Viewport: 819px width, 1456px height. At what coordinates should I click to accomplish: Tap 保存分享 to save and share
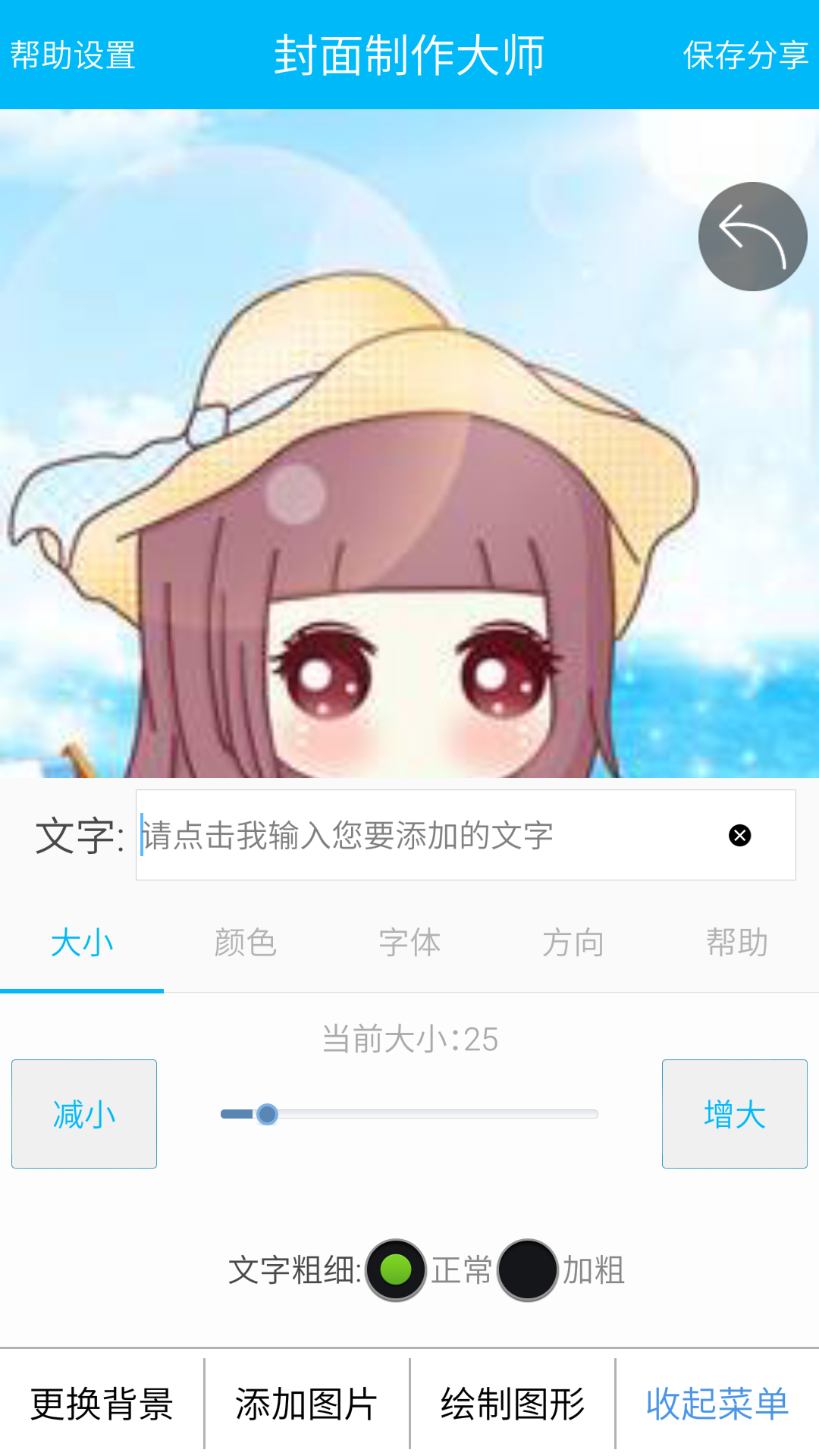click(745, 55)
